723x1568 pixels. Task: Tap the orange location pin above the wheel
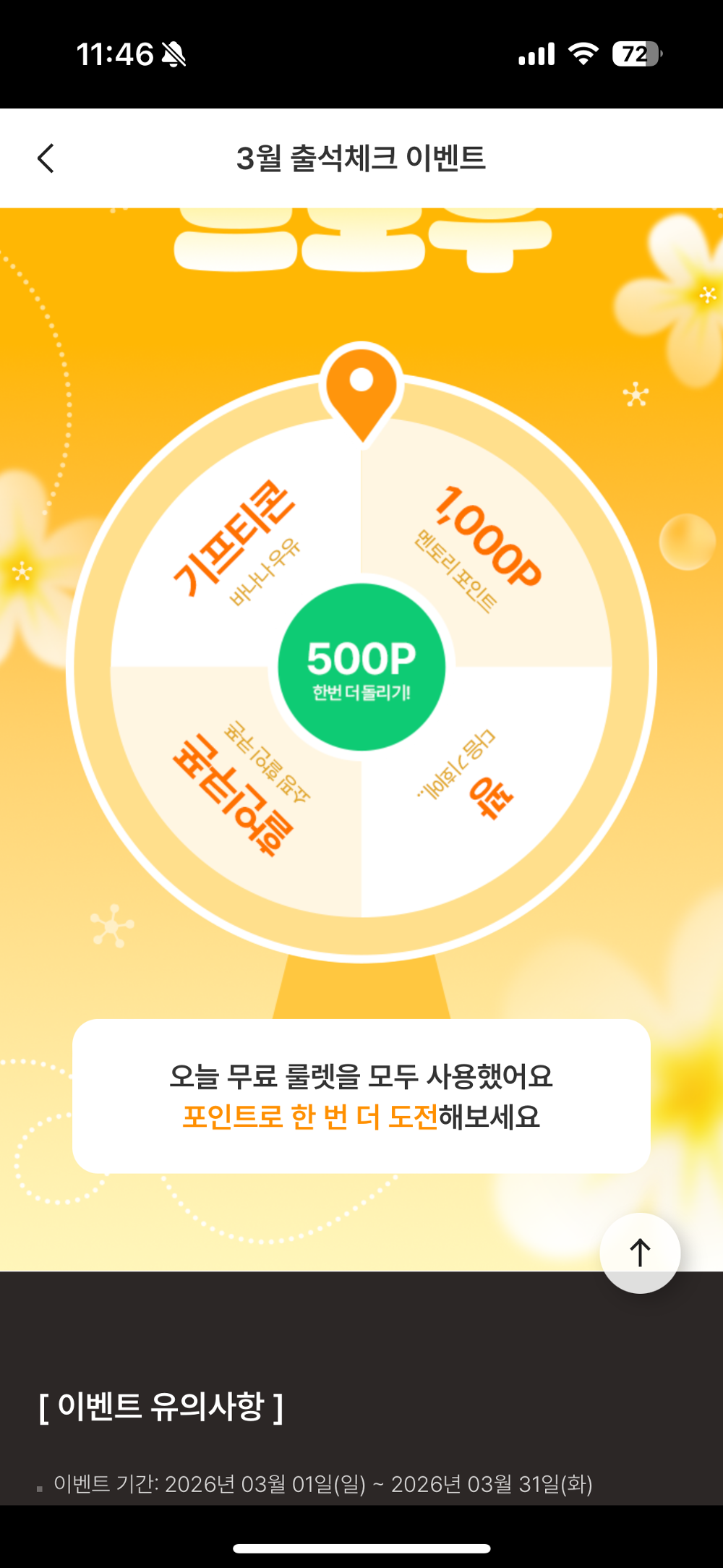(361, 394)
